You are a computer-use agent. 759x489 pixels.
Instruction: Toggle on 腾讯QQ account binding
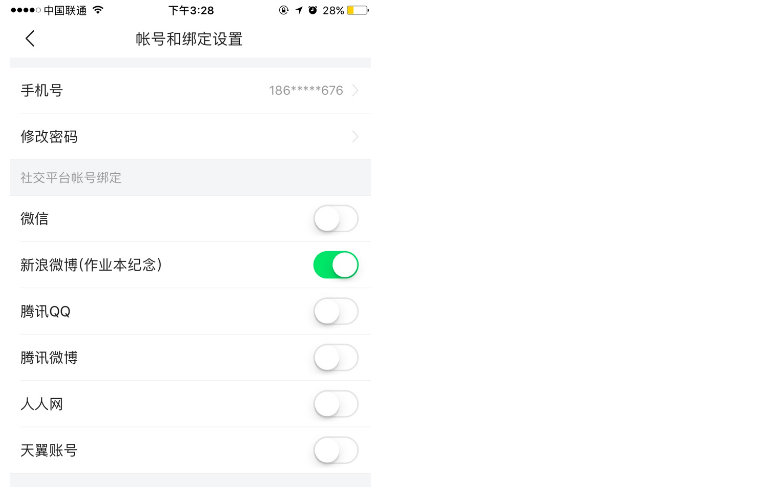[335, 312]
